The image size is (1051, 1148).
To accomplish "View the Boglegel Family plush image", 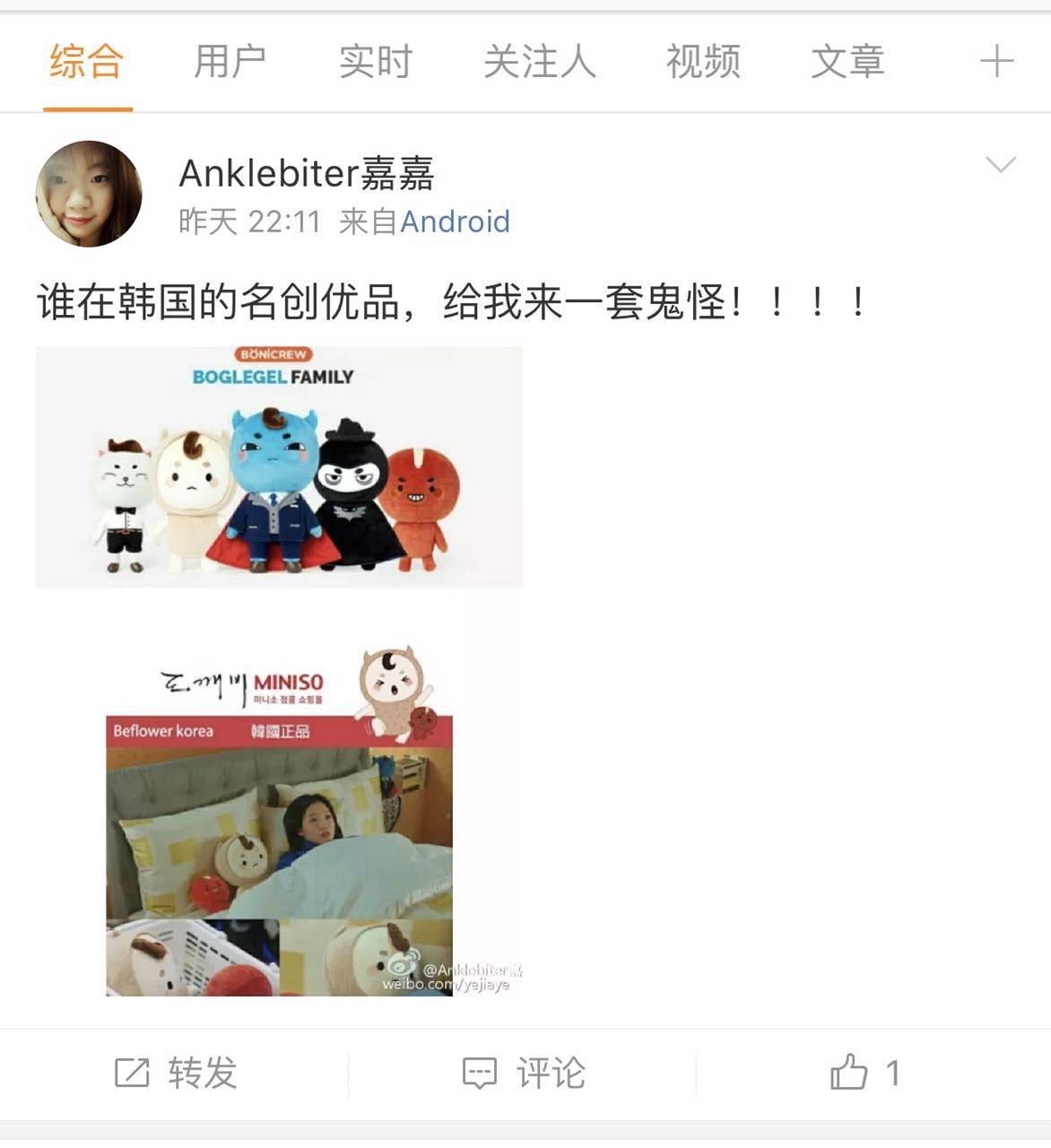I will click(x=279, y=466).
